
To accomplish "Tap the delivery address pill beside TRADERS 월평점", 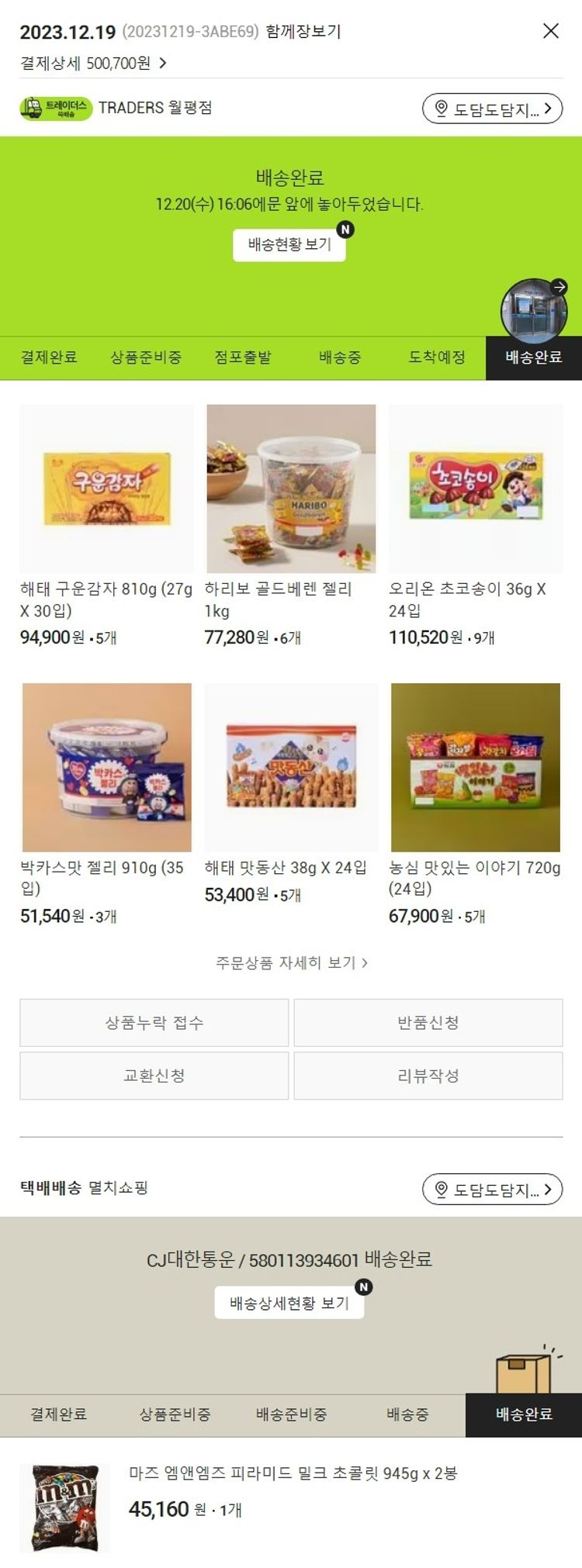I will coord(492,109).
